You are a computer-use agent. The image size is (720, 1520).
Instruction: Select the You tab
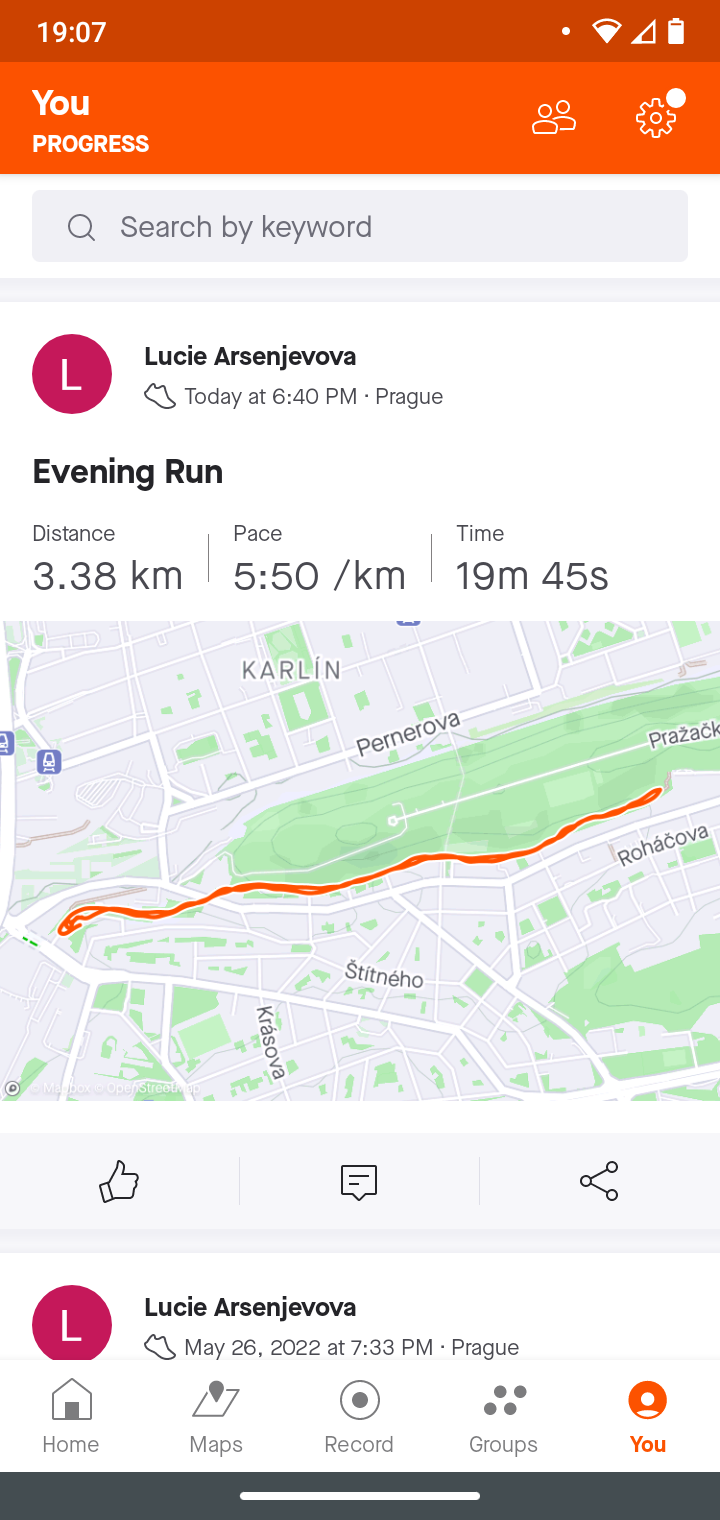point(648,1416)
